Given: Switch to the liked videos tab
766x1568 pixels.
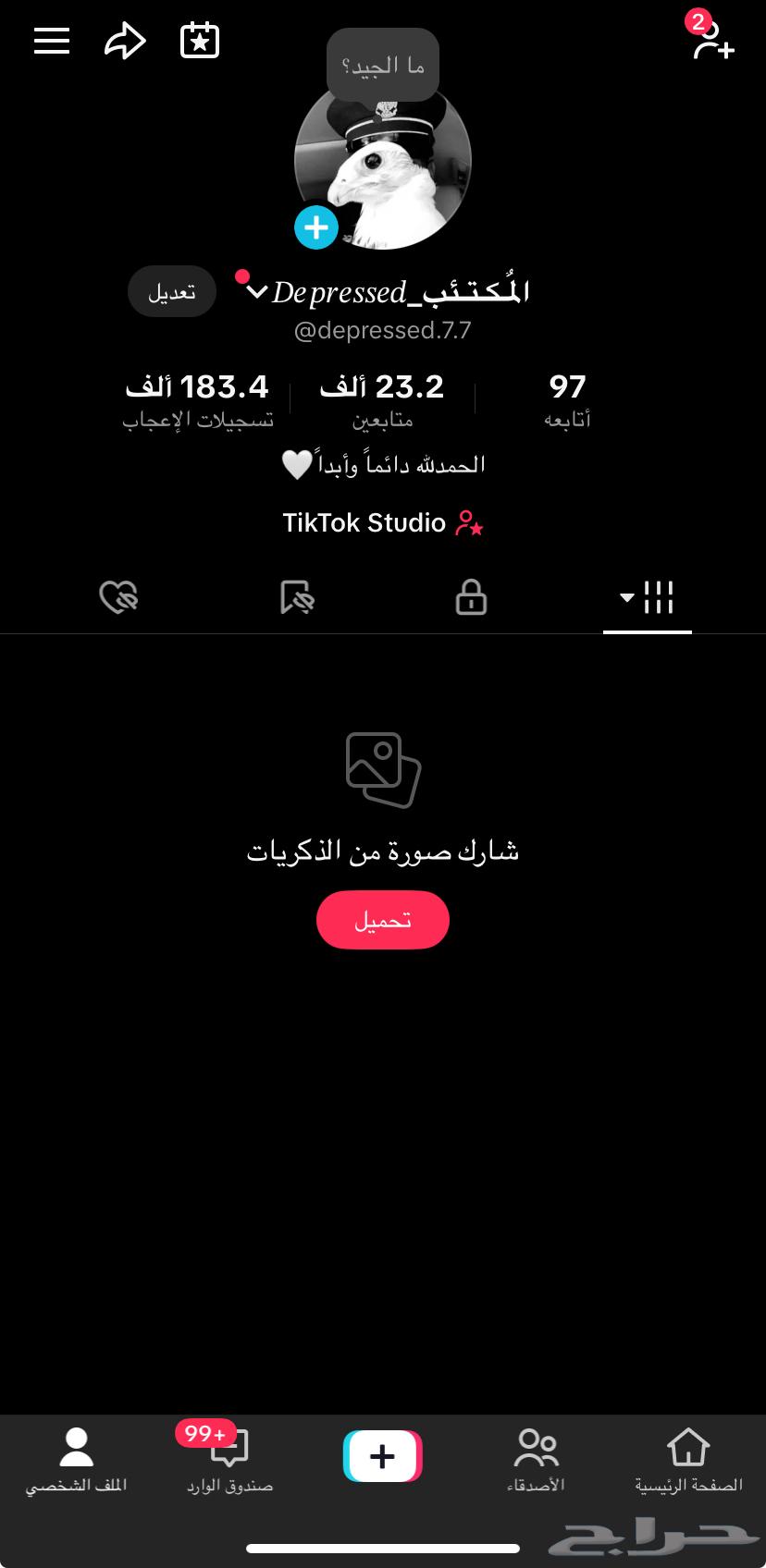Looking at the screenshot, I should 117,598.
